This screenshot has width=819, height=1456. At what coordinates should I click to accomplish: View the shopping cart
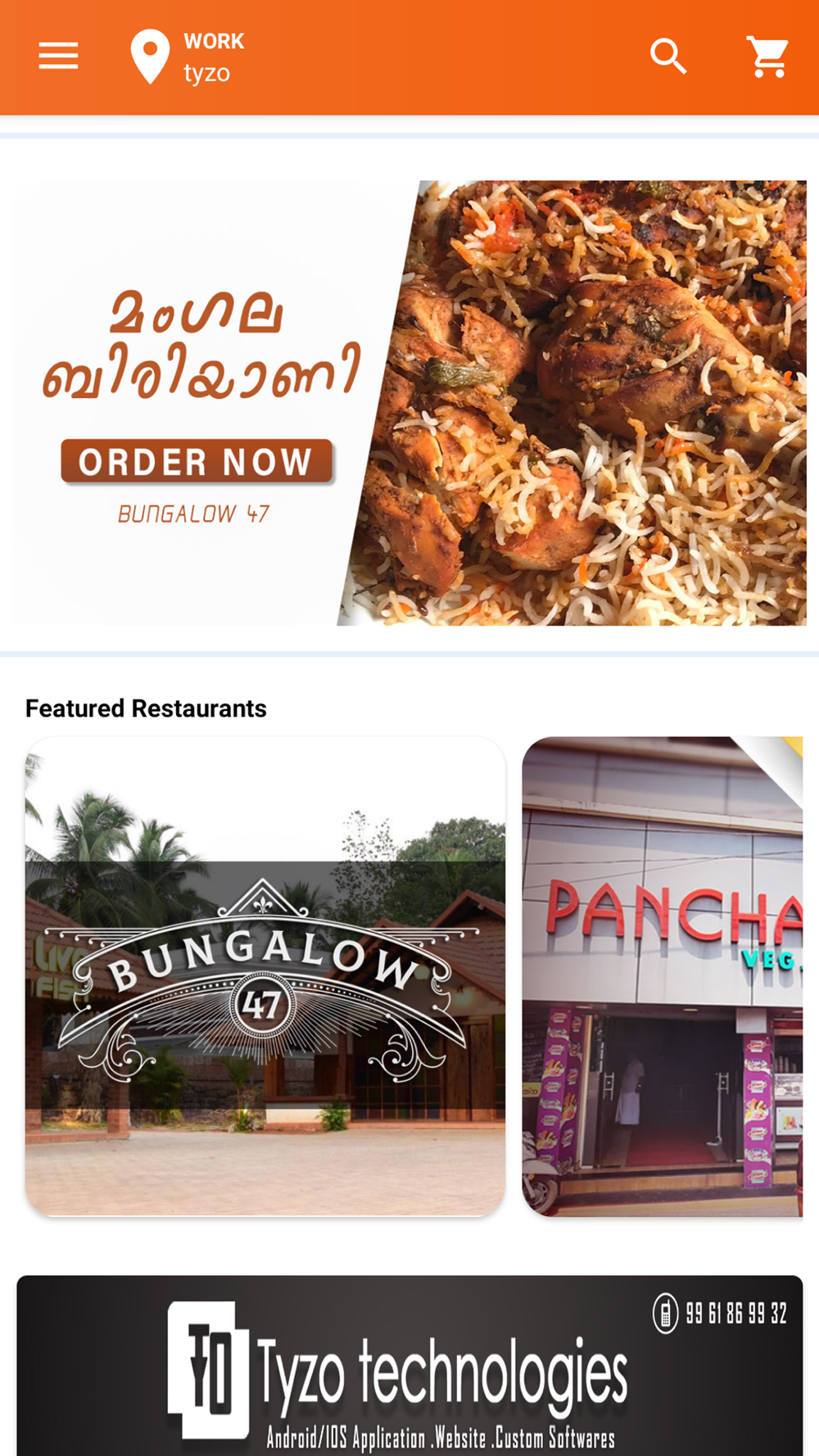767,57
